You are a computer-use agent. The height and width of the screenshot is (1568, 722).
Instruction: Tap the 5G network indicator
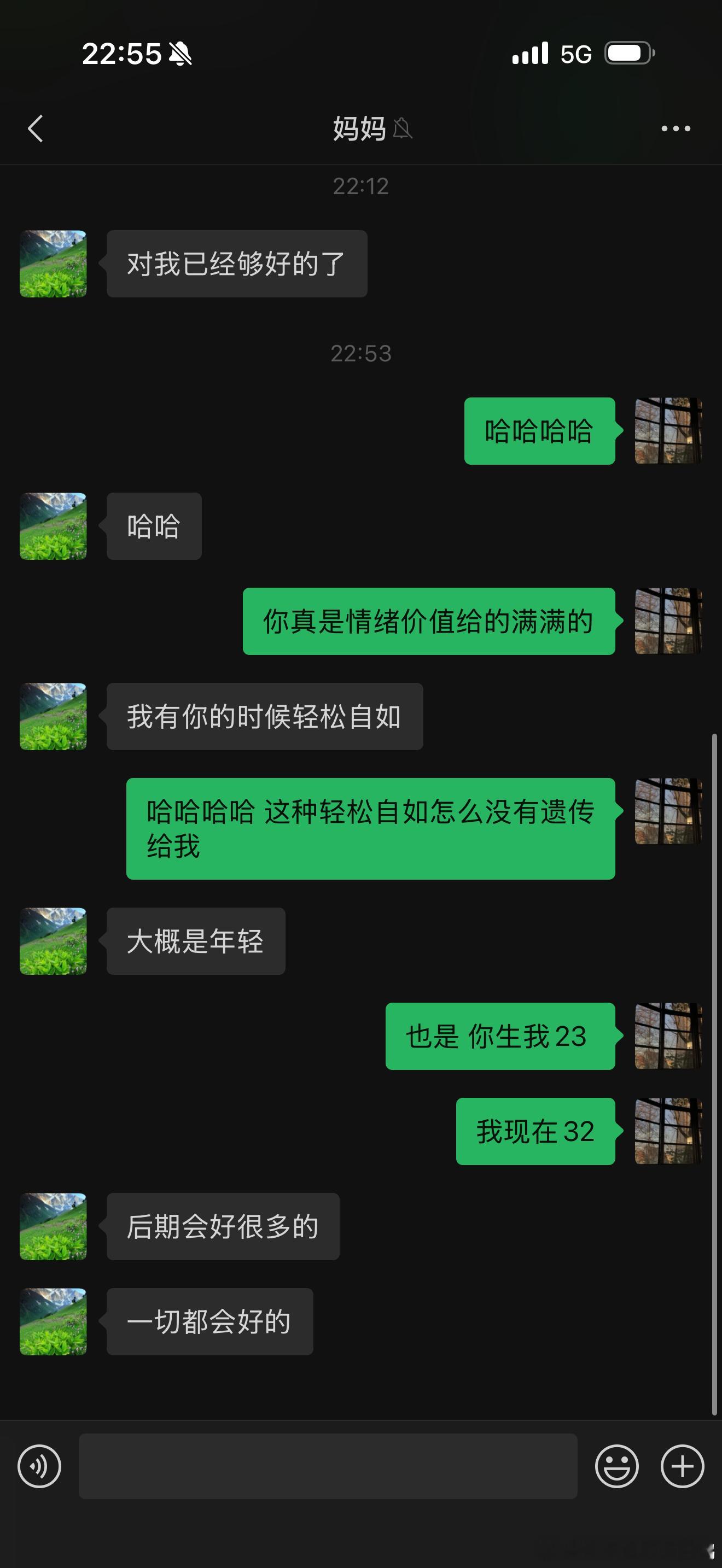click(x=575, y=54)
